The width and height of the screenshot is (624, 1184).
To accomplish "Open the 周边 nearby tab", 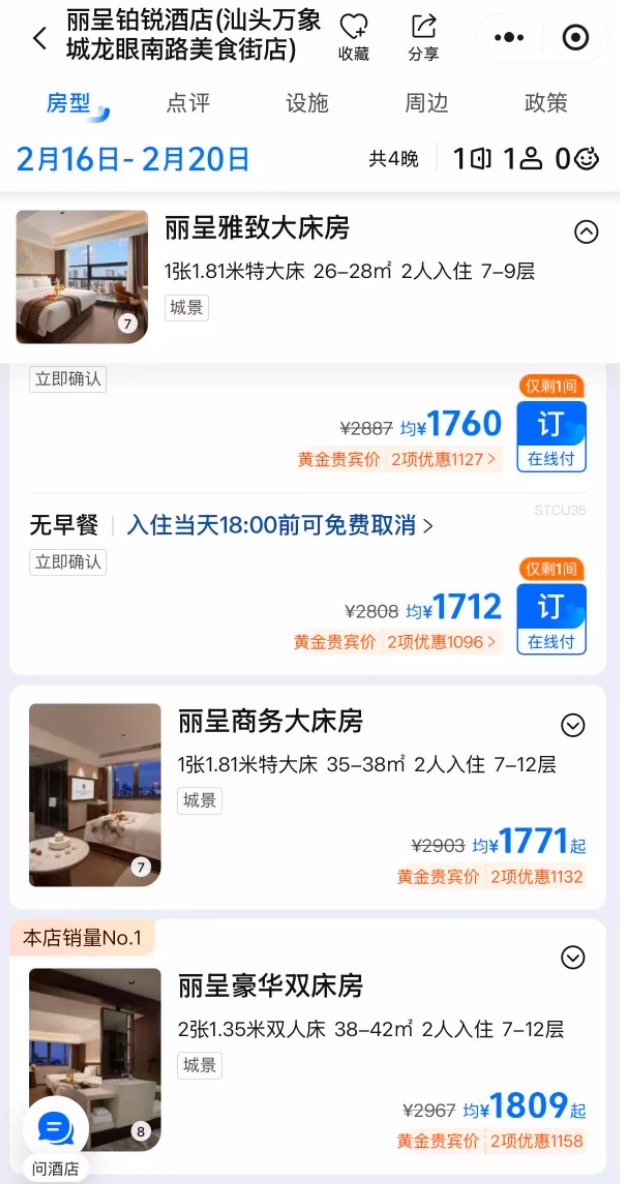I will 426,103.
